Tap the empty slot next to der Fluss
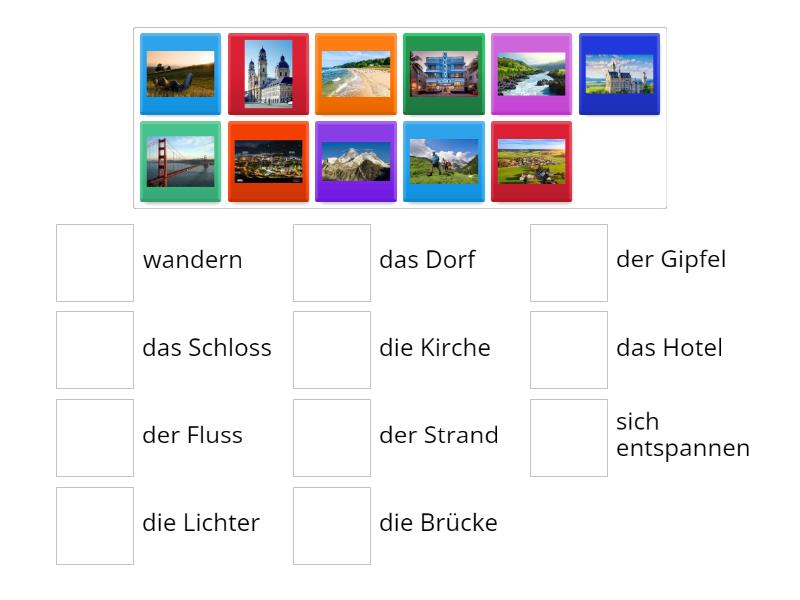 (x=95, y=438)
